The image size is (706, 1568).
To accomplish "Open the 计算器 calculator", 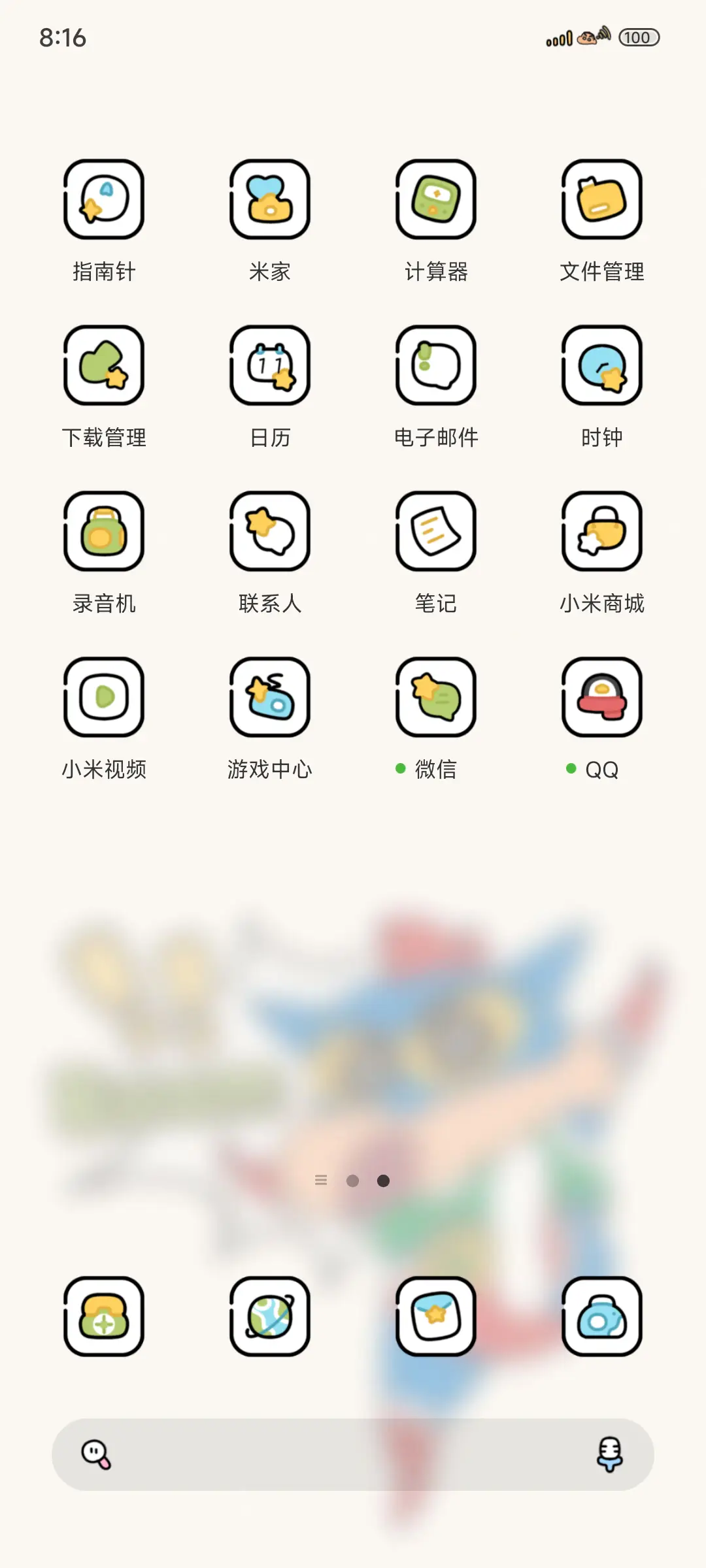I will (435, 200).
